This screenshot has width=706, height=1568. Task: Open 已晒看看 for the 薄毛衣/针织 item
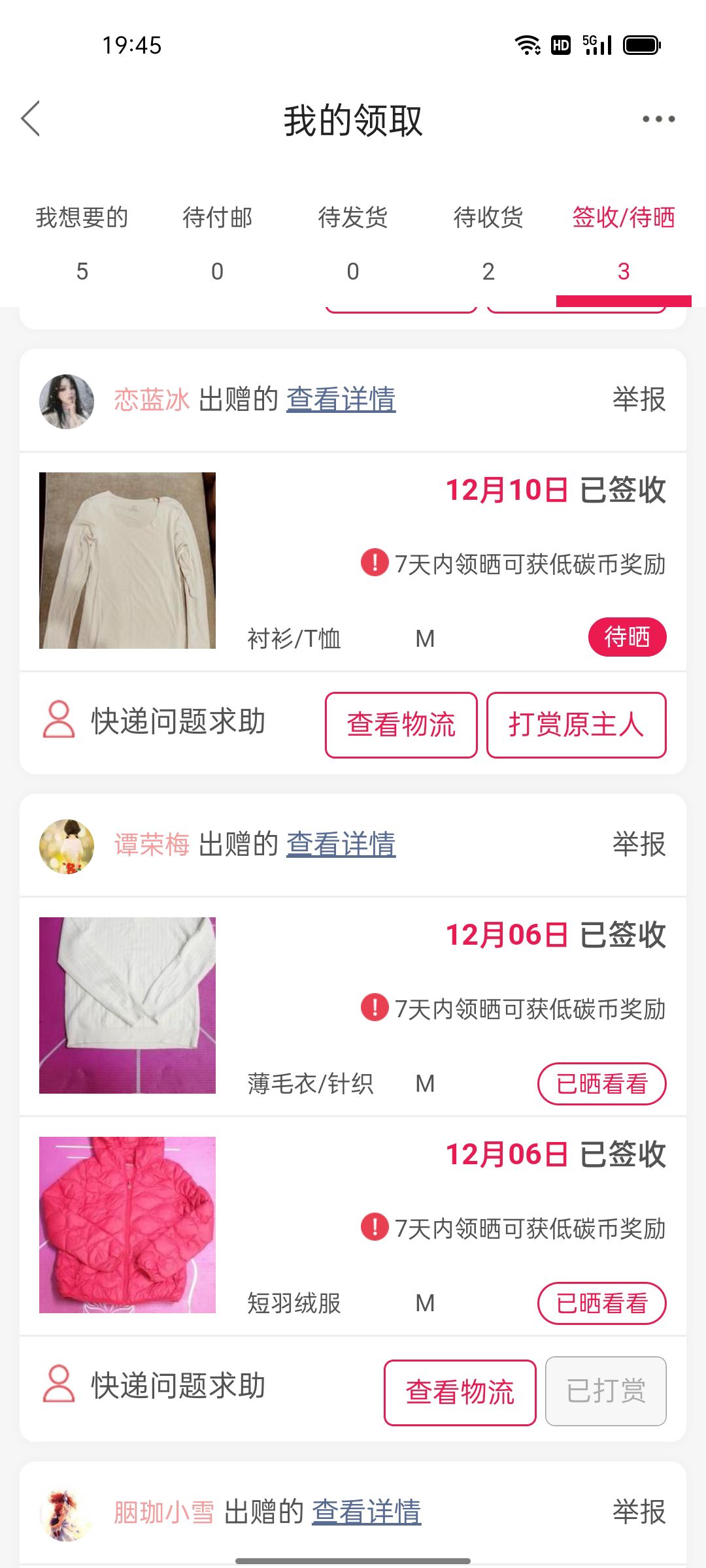[601, 1084]
